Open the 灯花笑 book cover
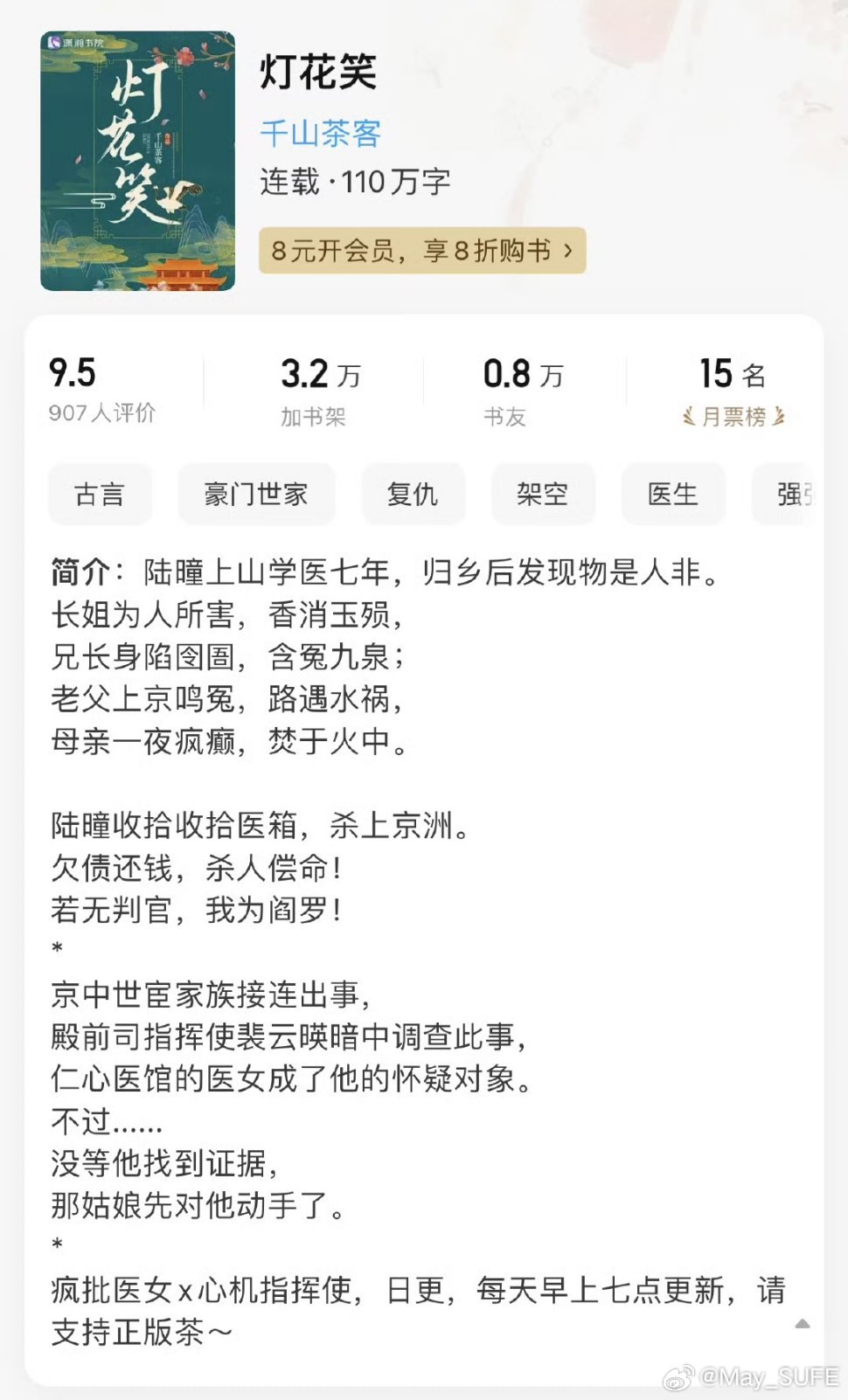 tap(137, 161)
